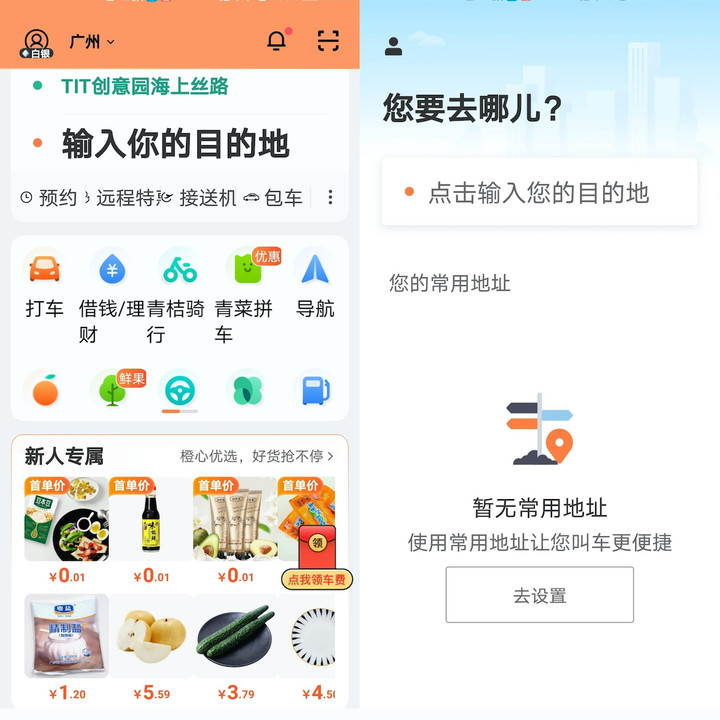Open the 广州 city dropdown
This screenshot has width=720, height=720.
point(91,42)
